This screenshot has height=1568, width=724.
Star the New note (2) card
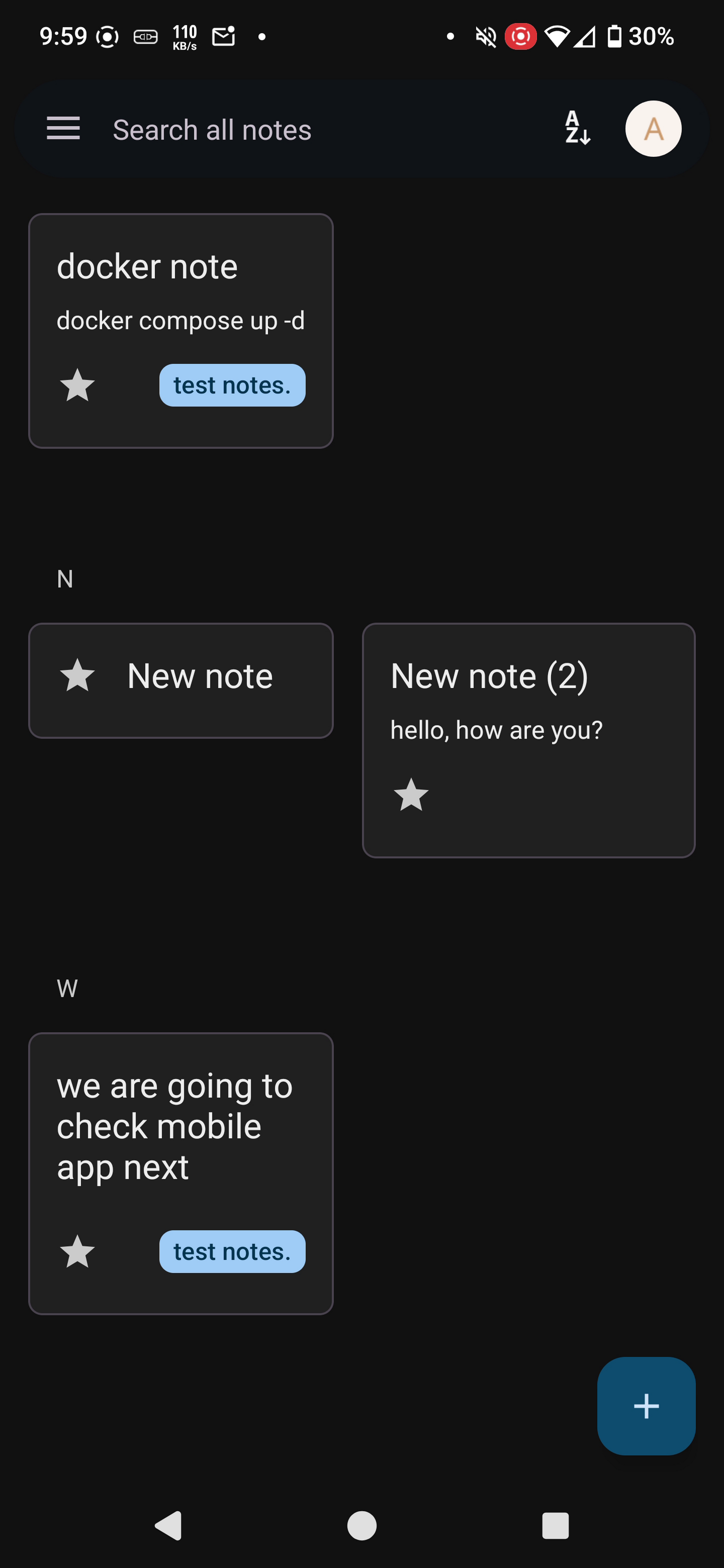coord(411,795)
